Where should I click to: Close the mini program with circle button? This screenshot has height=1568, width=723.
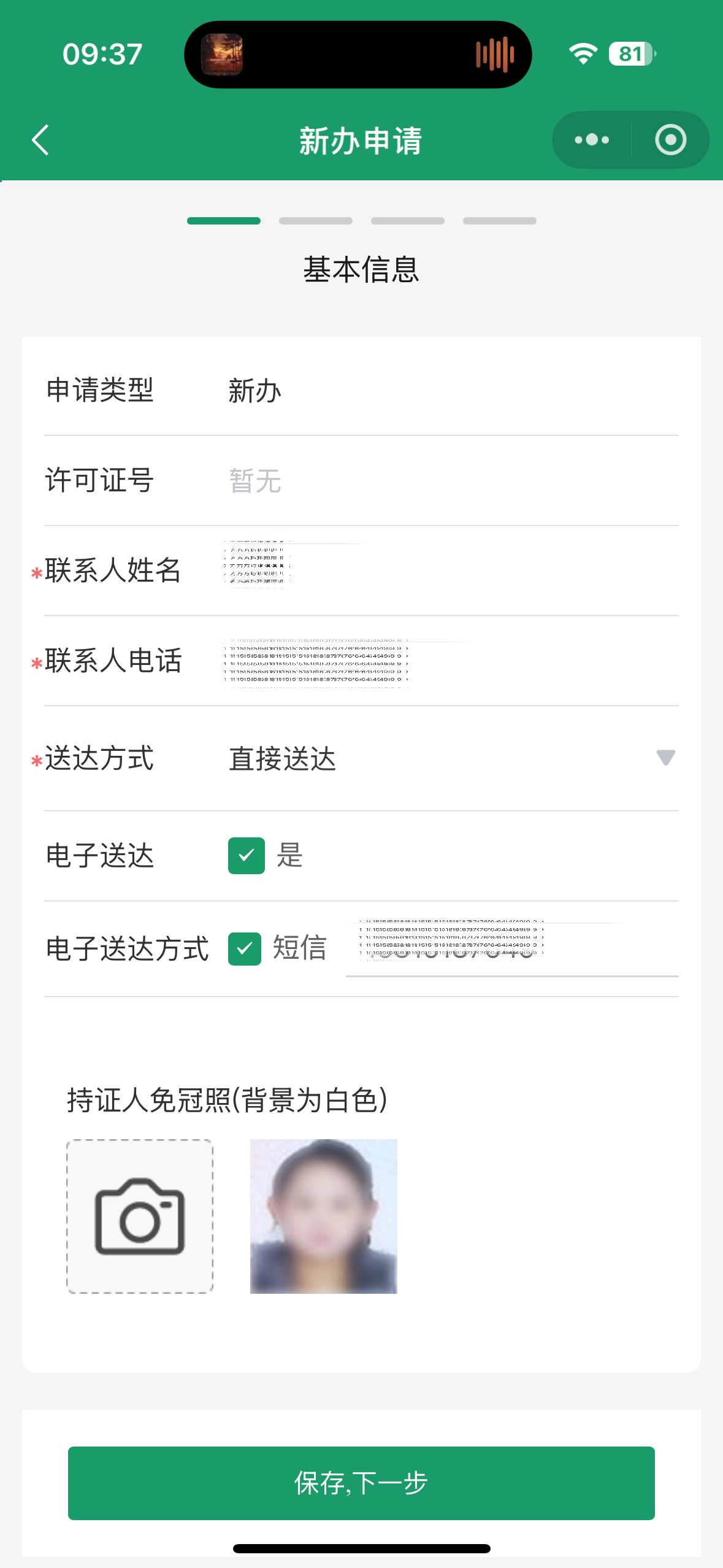coord(670,140)
